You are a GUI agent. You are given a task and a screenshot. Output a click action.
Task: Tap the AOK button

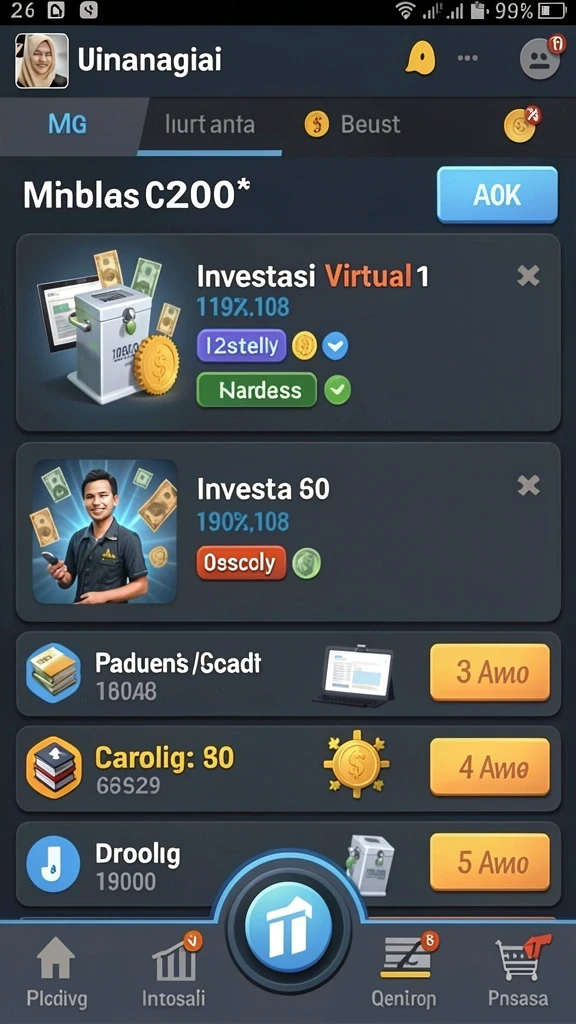tap(497, 195)
